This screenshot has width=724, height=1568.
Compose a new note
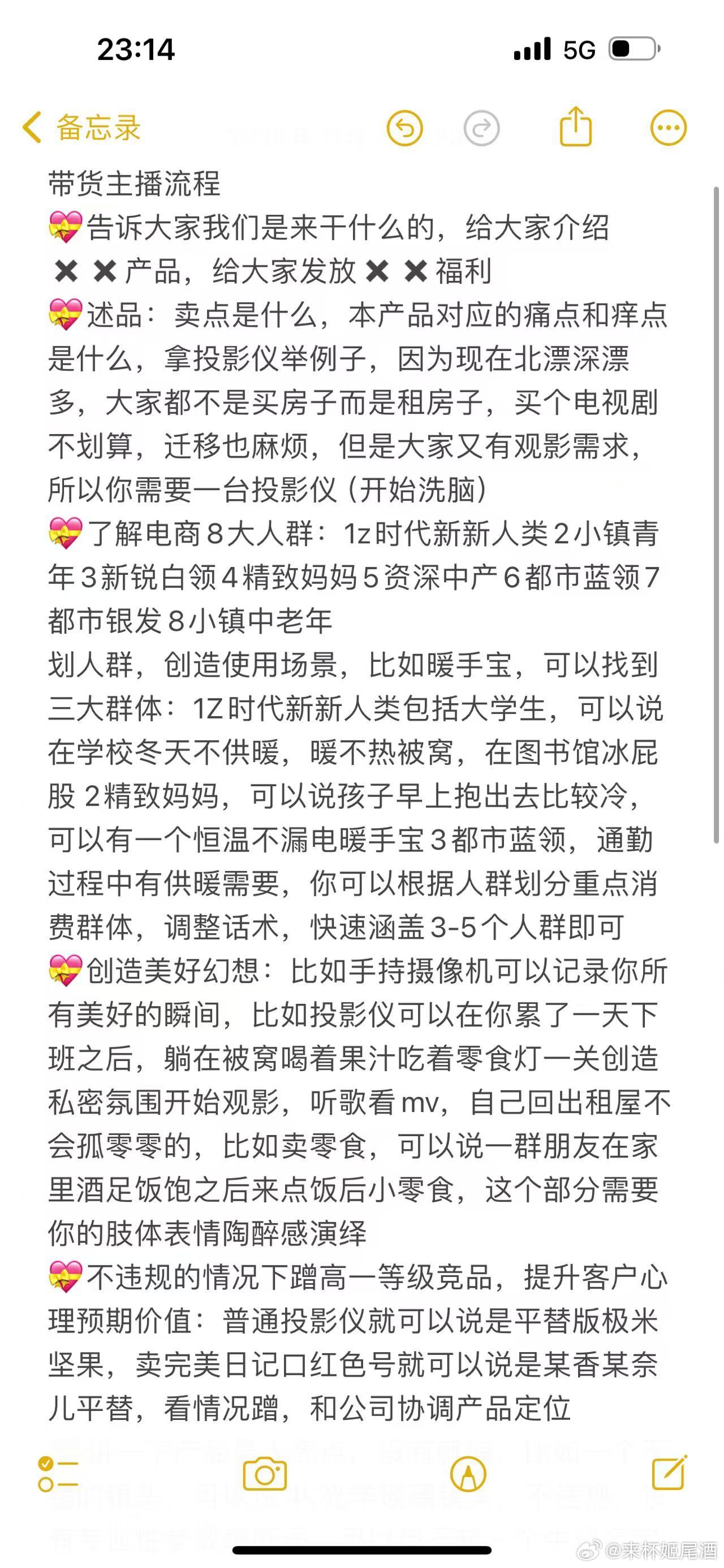point(669,1474)
